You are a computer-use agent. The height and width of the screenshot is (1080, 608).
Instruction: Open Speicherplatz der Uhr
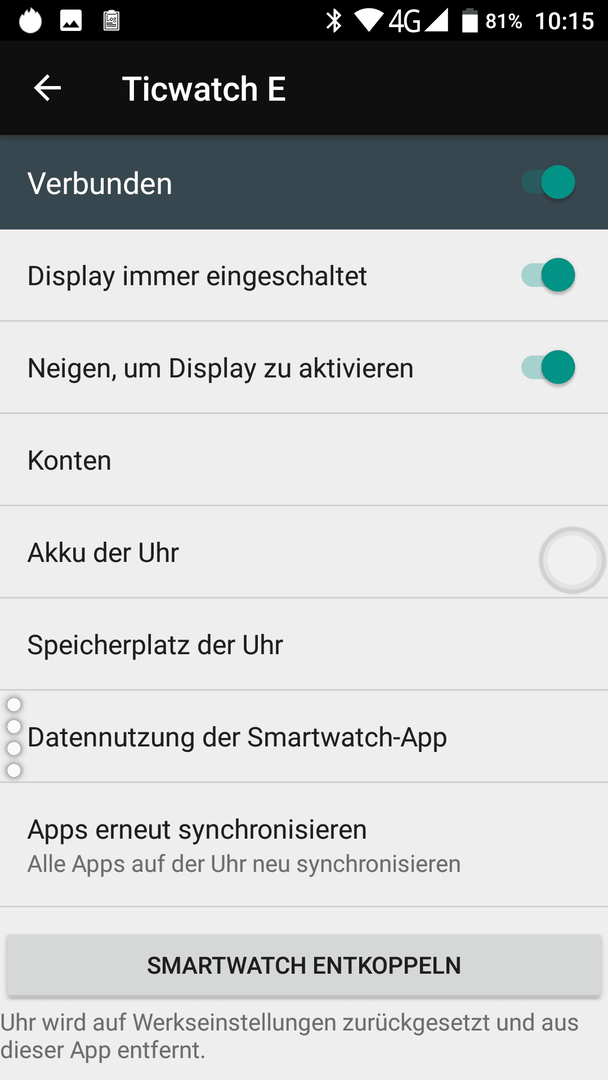(x=304, y=645)
